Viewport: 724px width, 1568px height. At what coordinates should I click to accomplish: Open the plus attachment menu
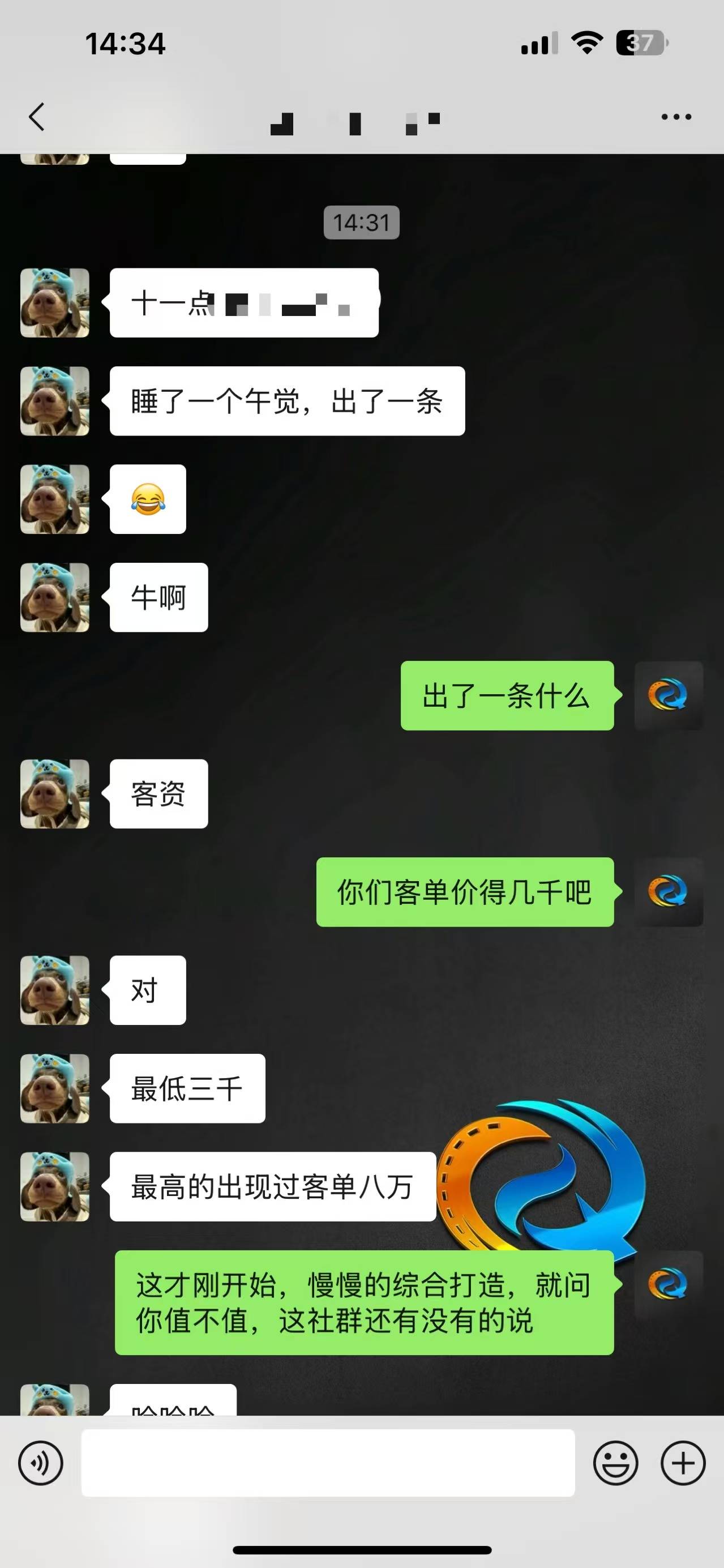coord(683,1463)
